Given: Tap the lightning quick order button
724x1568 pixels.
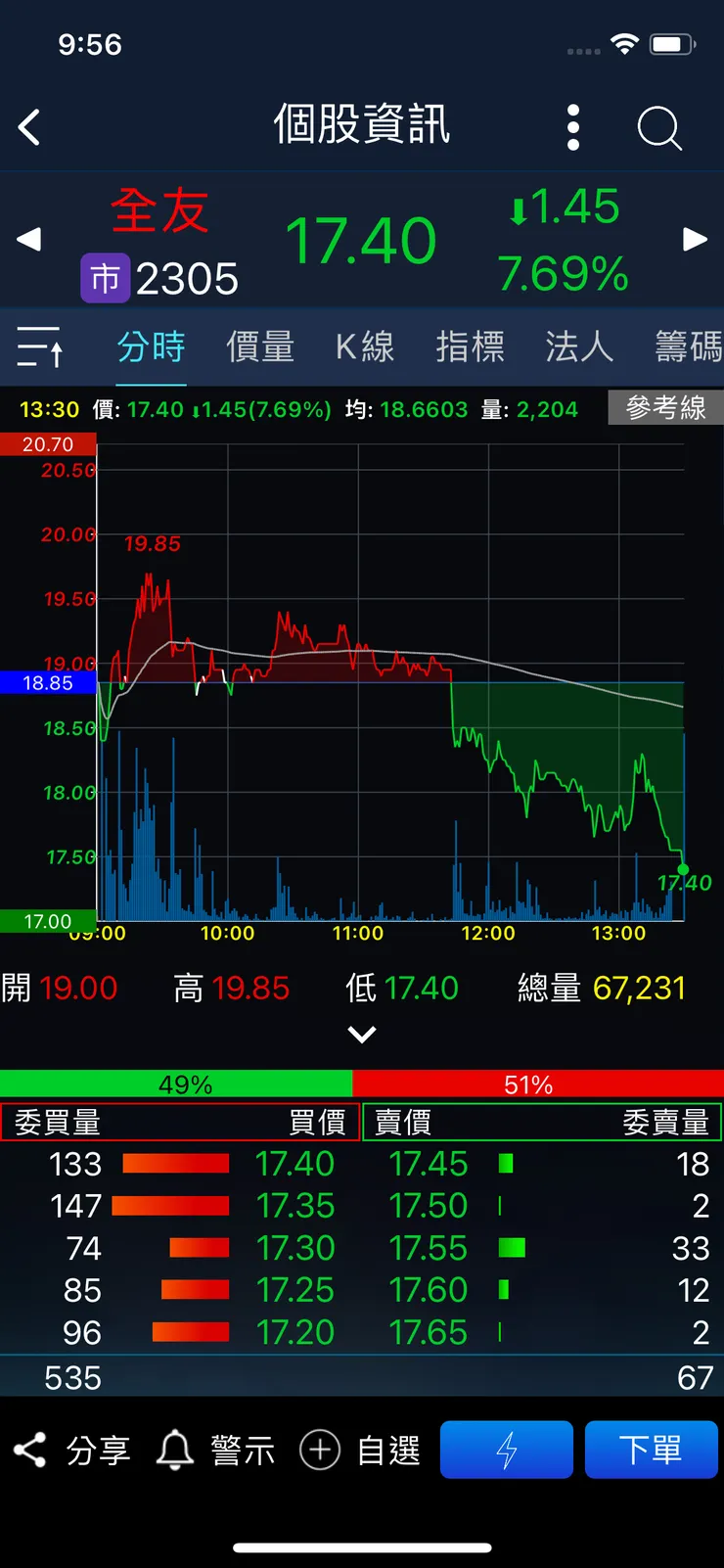Looking at the screenshot, I should (506, 1450).
